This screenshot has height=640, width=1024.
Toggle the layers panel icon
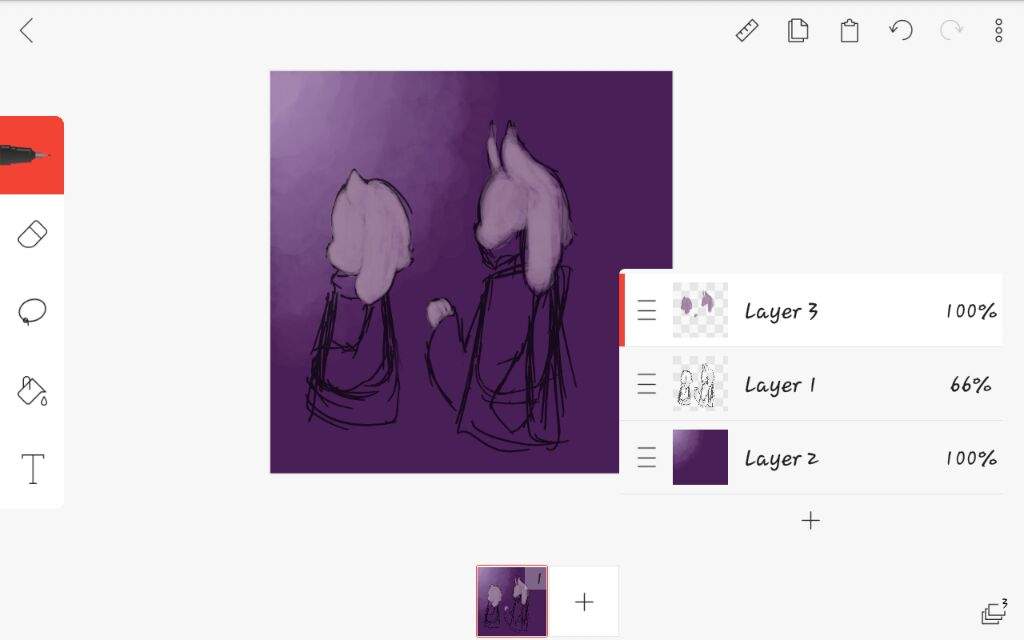994,611
